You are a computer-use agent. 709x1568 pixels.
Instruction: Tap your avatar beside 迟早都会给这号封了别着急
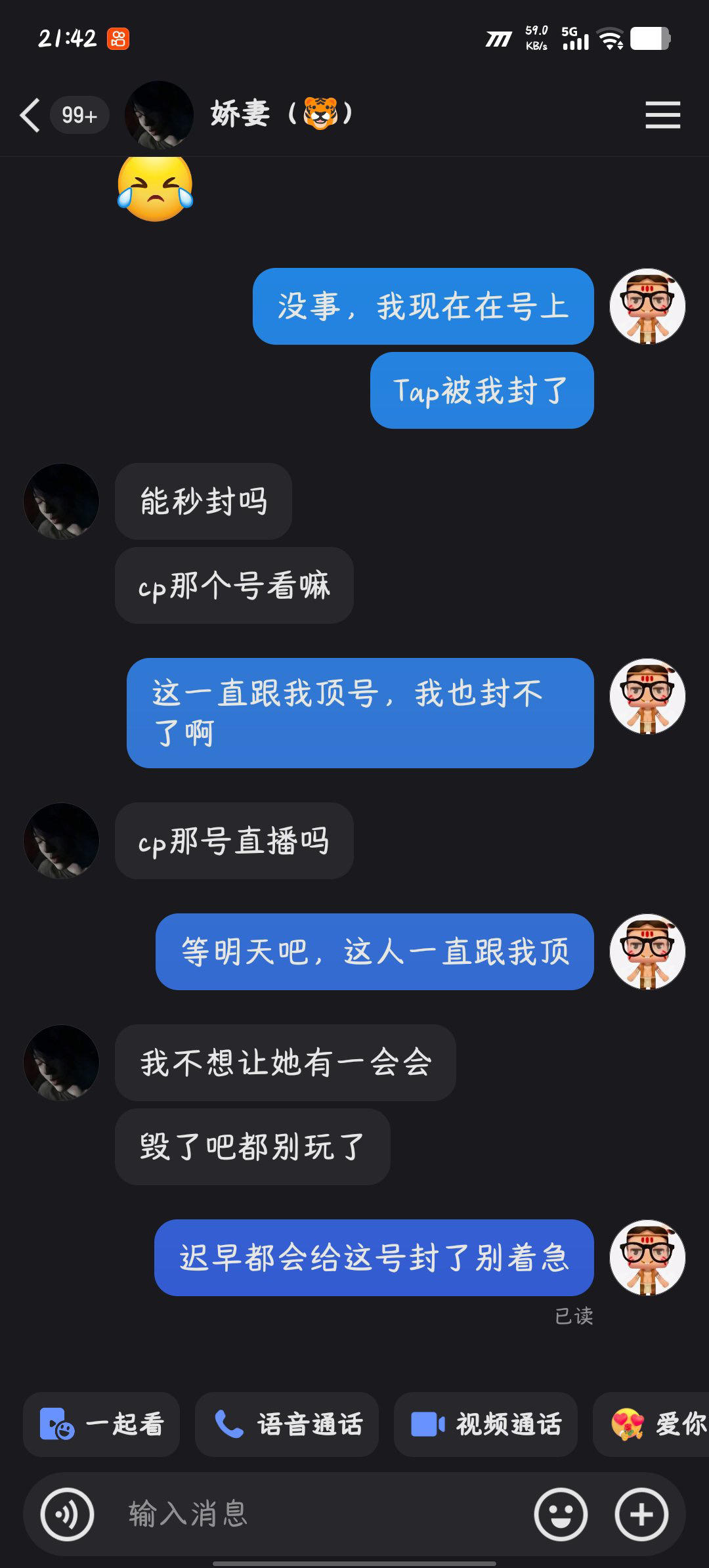pos(648,1257)
